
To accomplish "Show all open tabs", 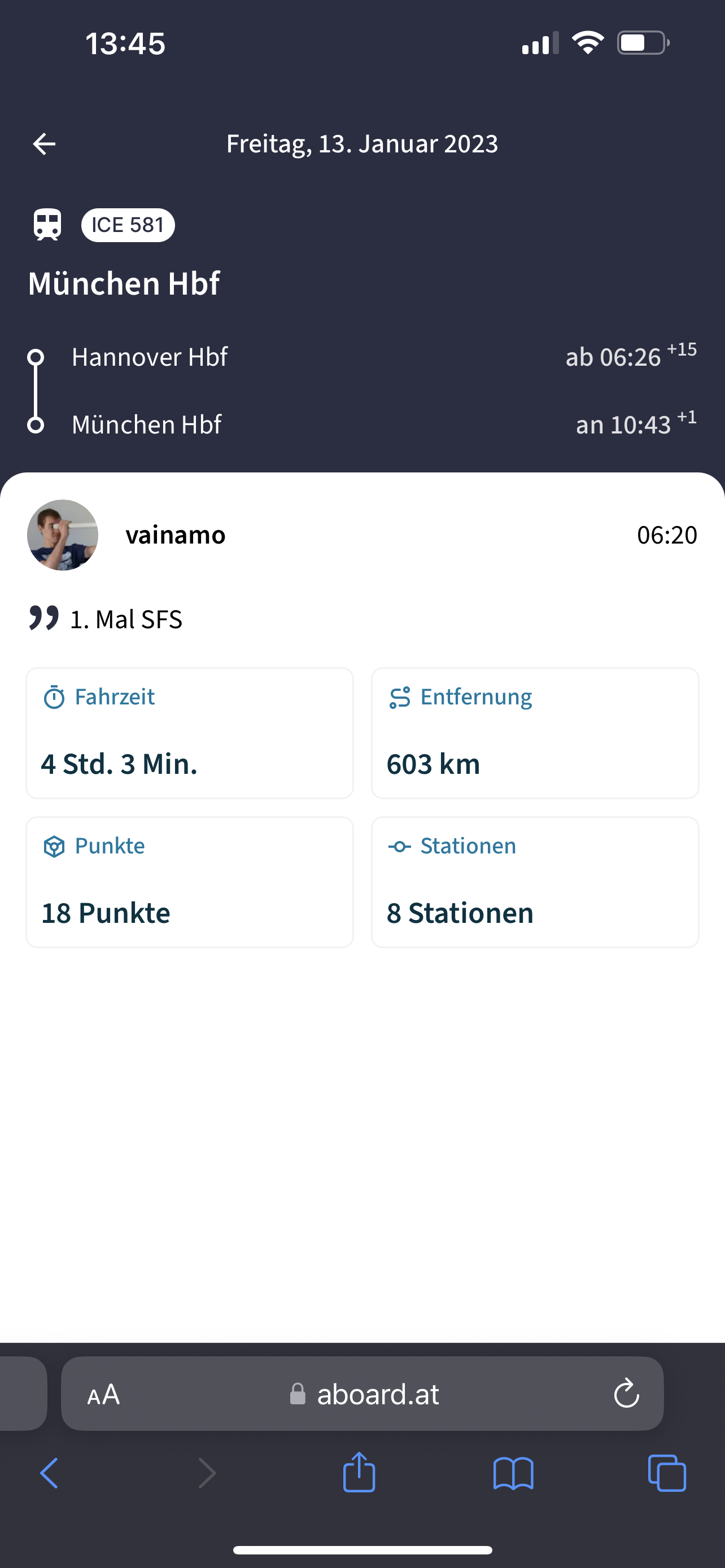I will coord(667,1474).
